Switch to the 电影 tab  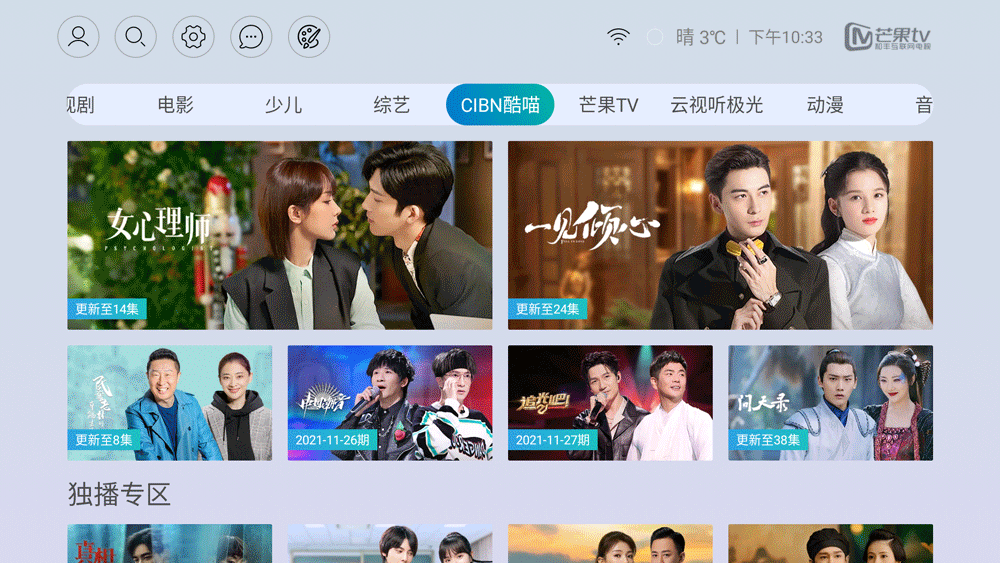pos(175,105)
